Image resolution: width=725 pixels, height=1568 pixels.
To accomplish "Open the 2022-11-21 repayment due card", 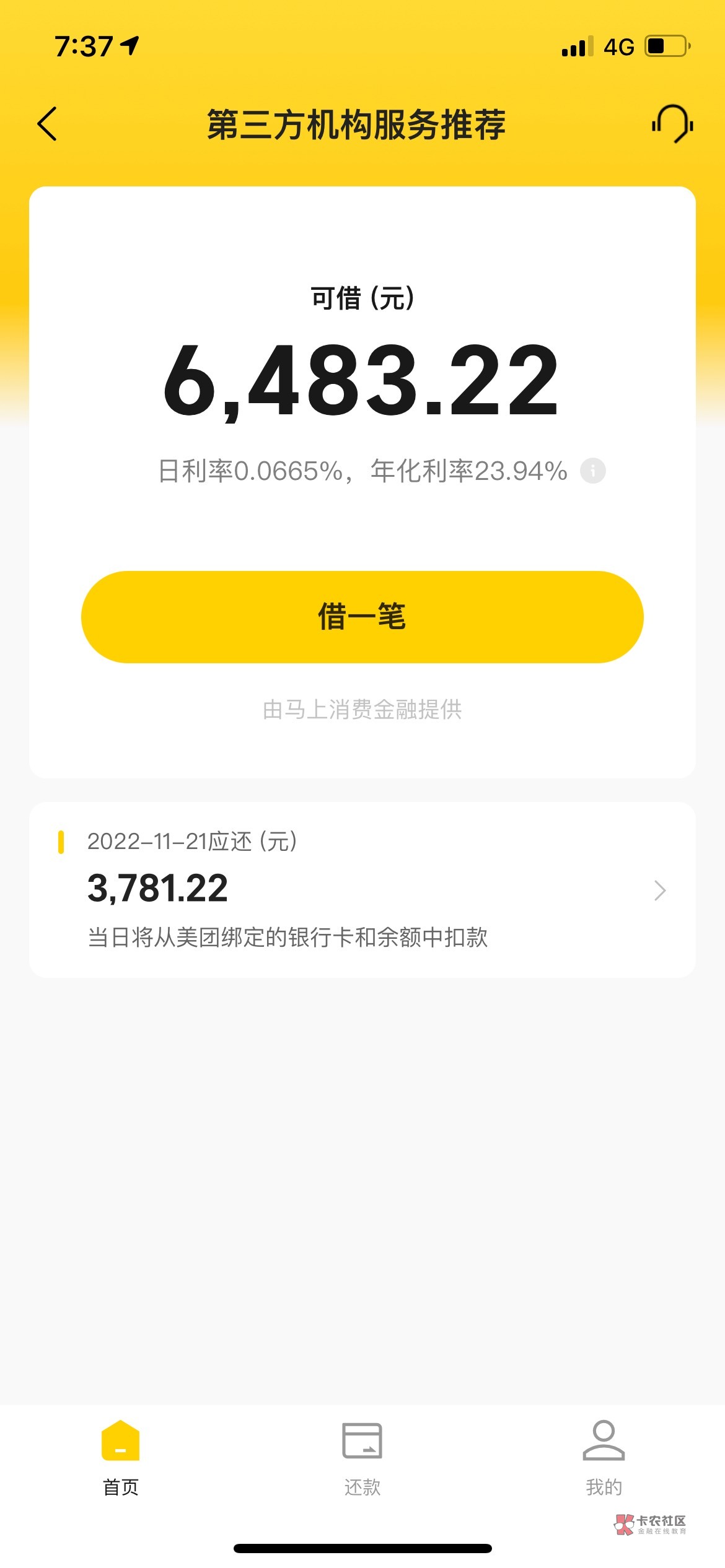I will coord(362,890).
